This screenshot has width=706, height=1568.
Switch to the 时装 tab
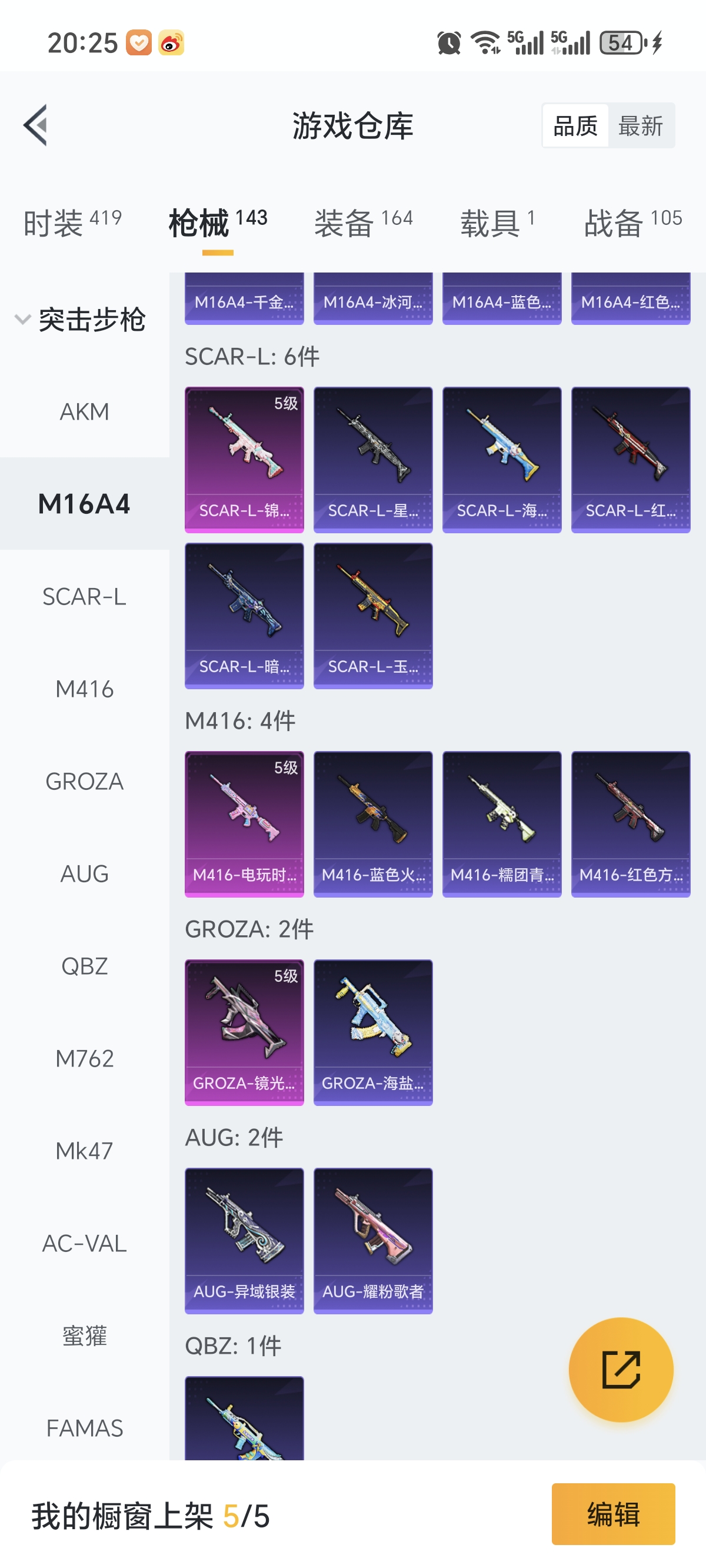(72, 222)
